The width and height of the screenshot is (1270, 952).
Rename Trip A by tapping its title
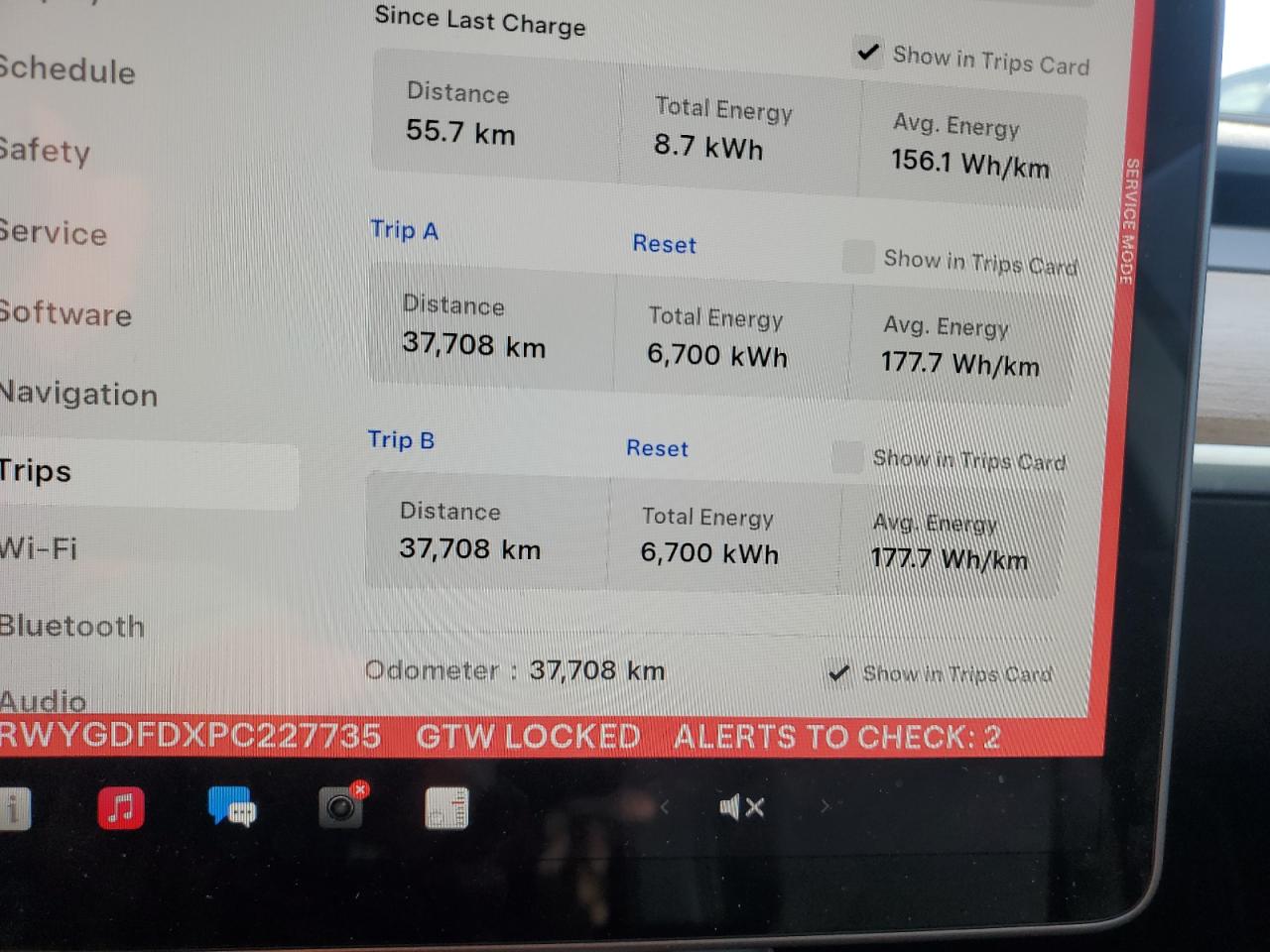pyautogui.click(x=404, y=230)
